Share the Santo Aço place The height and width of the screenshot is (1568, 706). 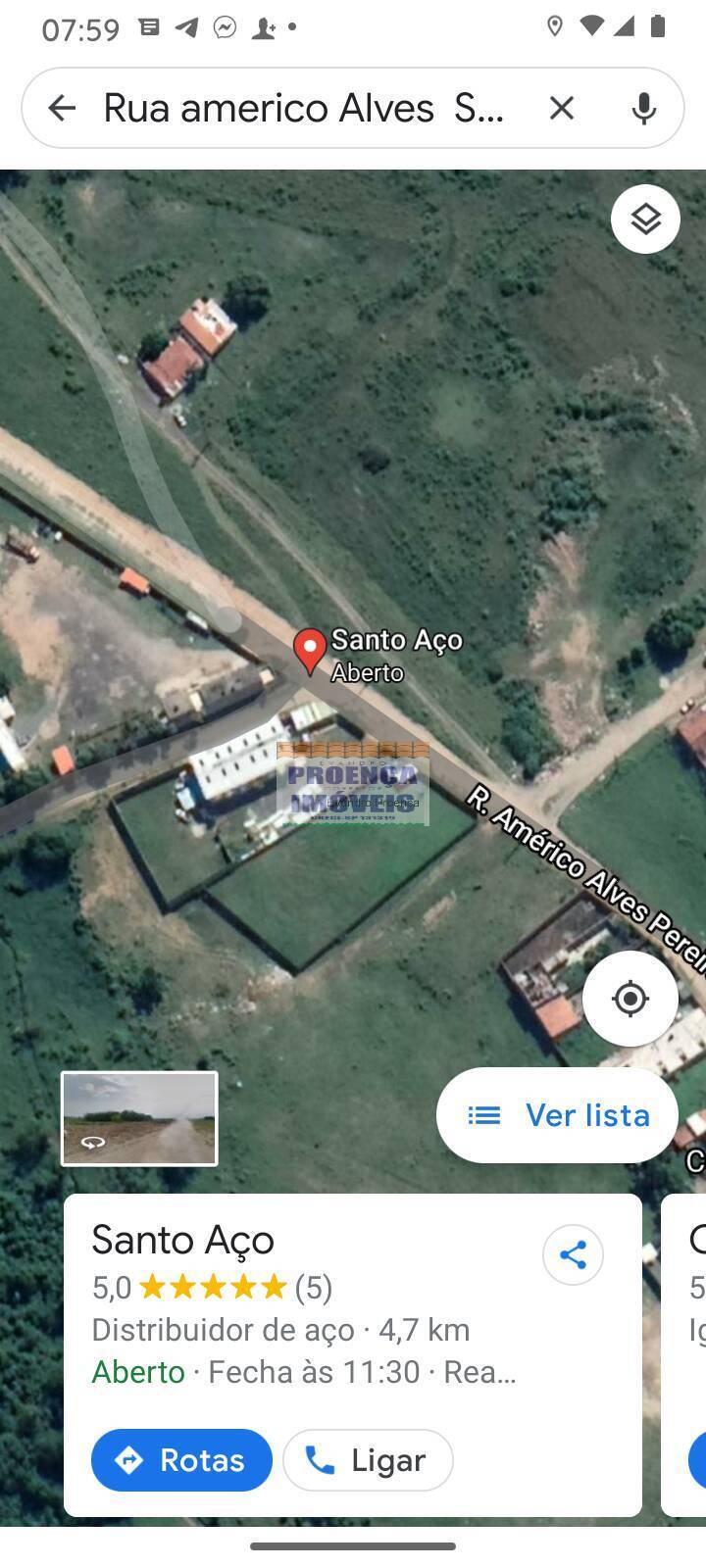point(573,1254)
